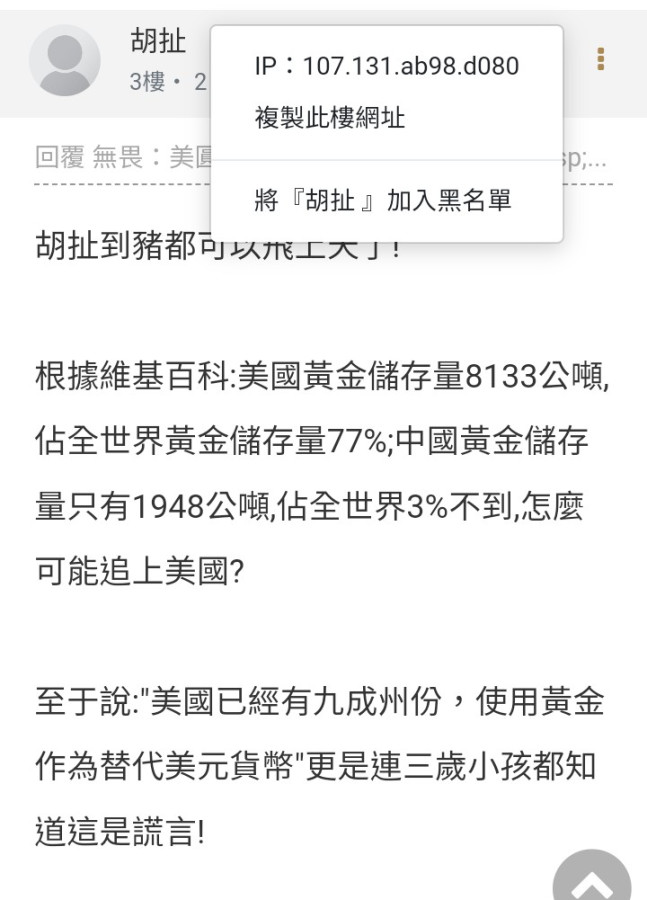Open 胡扯's profile avatar
This screenshot has width=647, height=900.
(x=65, y=60)
